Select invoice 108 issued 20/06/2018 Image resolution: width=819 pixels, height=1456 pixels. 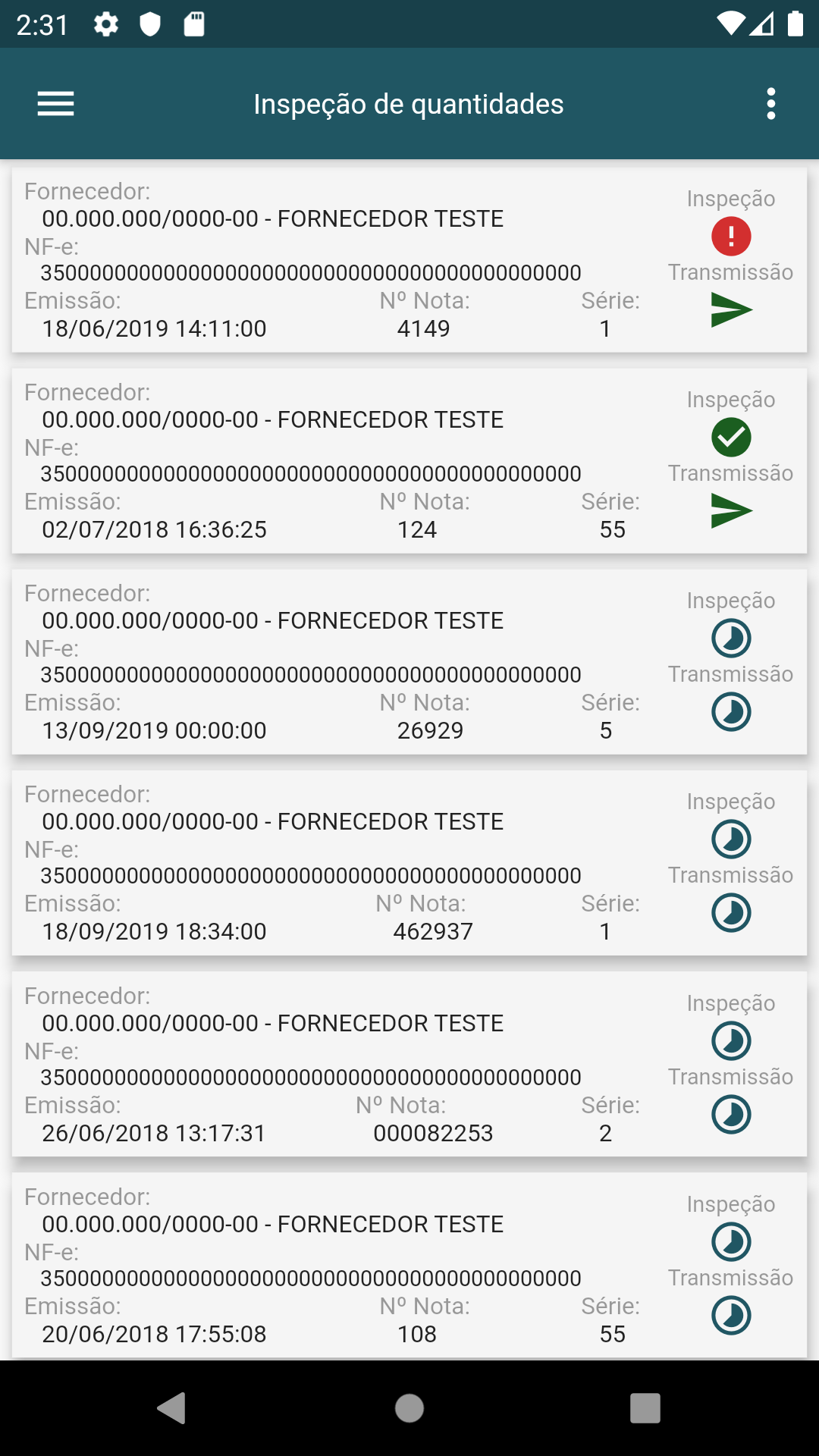pos(334,1265)
